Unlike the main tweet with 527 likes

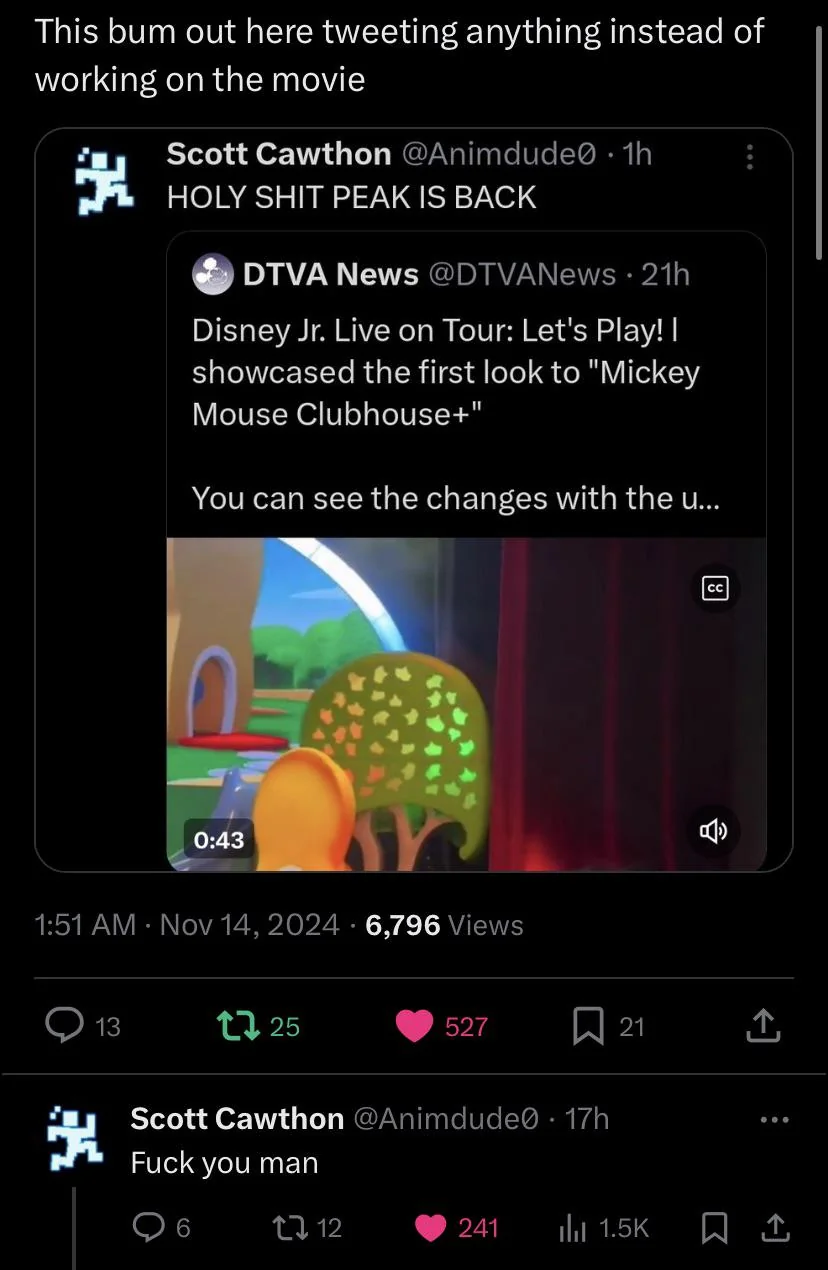pos(413,1025)
